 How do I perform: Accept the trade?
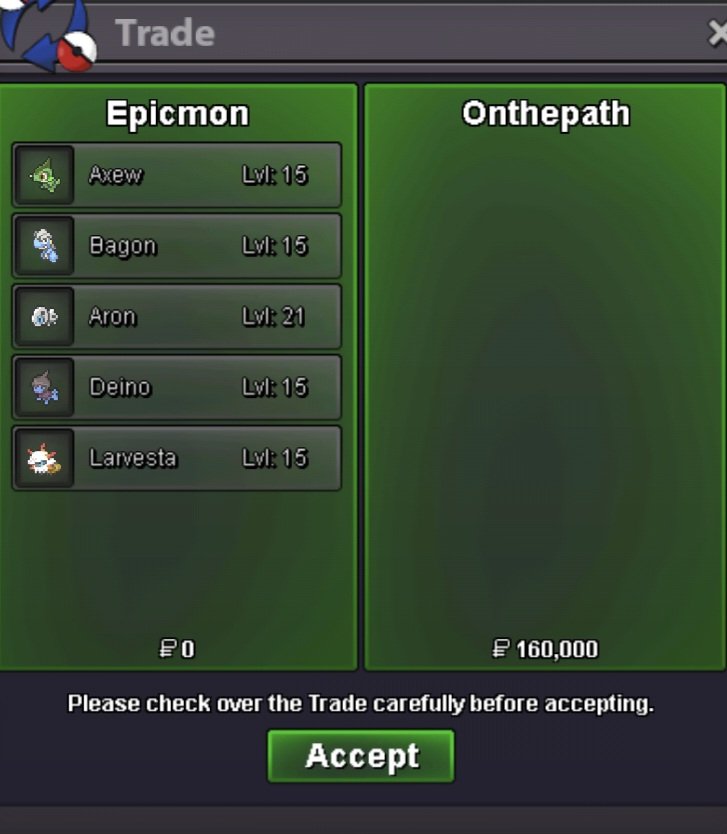361,756
